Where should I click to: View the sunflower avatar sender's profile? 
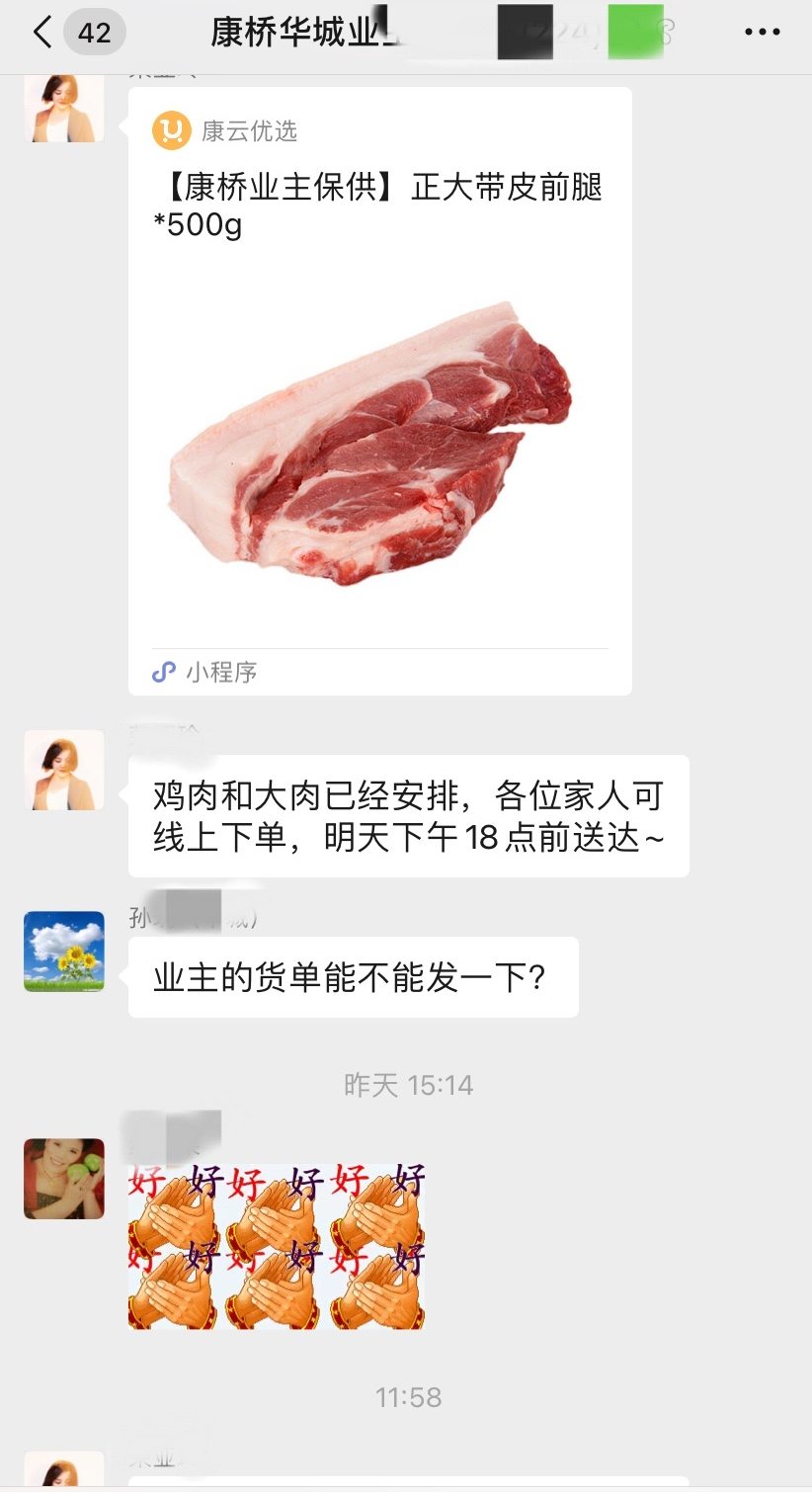pyautogui.click(x=64, y=952)
